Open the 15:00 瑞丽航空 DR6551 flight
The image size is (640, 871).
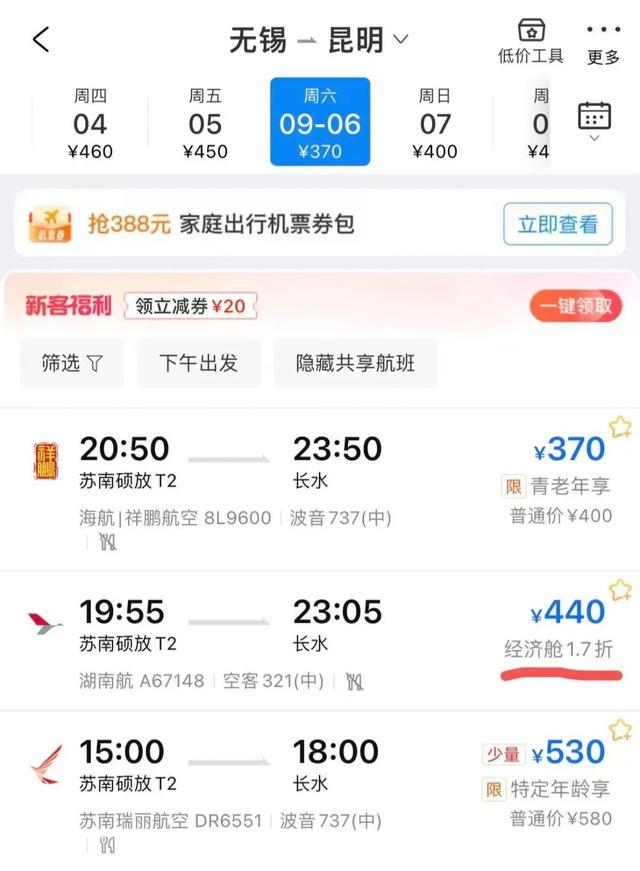click(300, 785)
